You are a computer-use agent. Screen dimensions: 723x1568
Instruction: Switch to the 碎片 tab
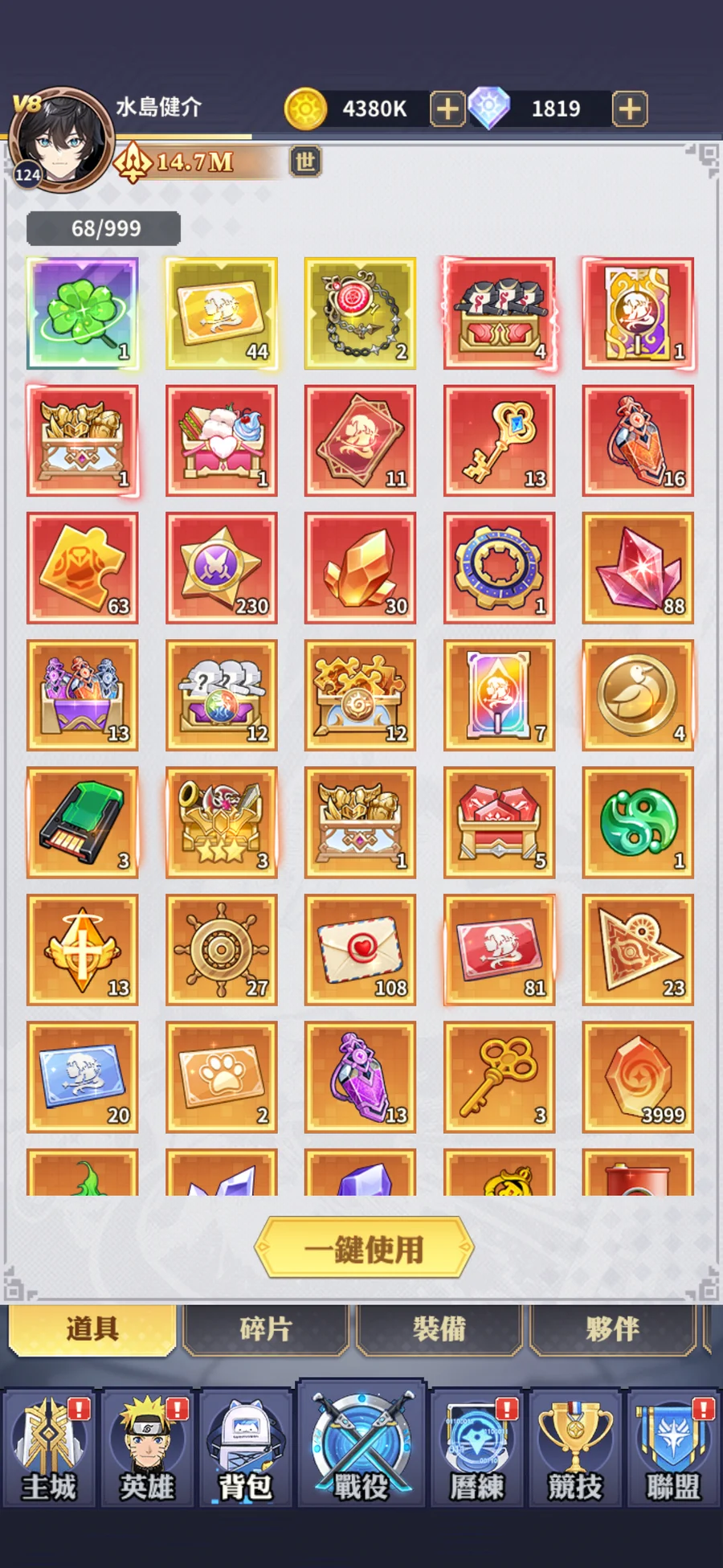click(266, 1329)
